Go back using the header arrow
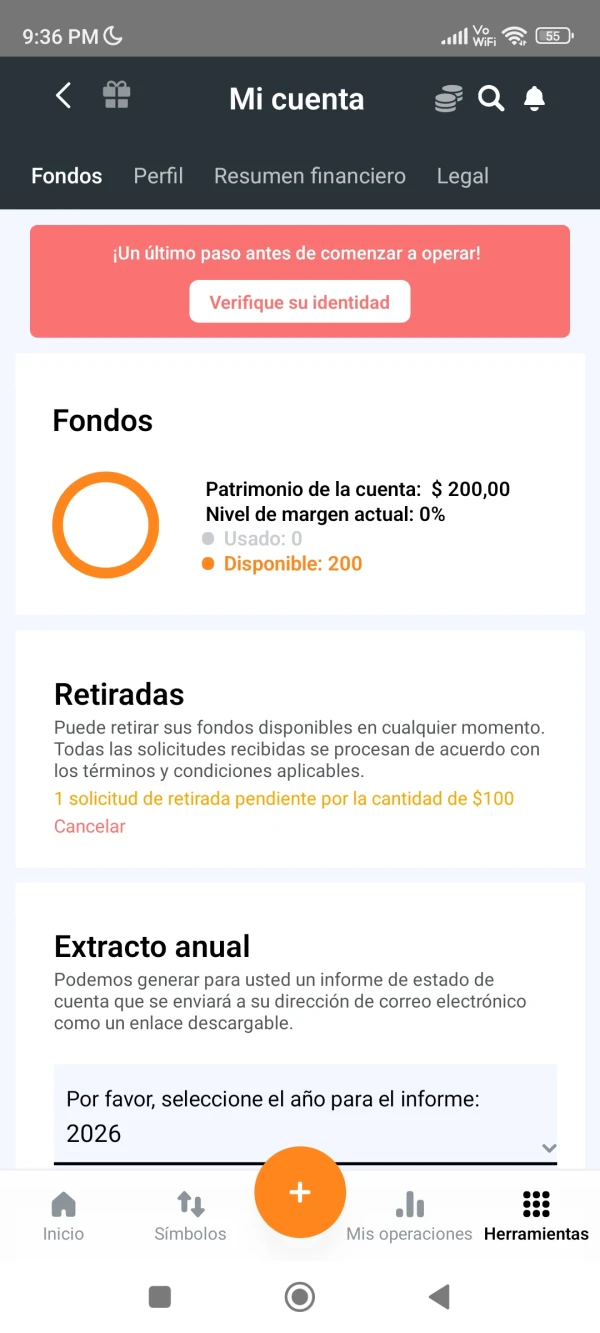Image resolution: width=600 pixels, height=1333 pixels. (63, 96)
